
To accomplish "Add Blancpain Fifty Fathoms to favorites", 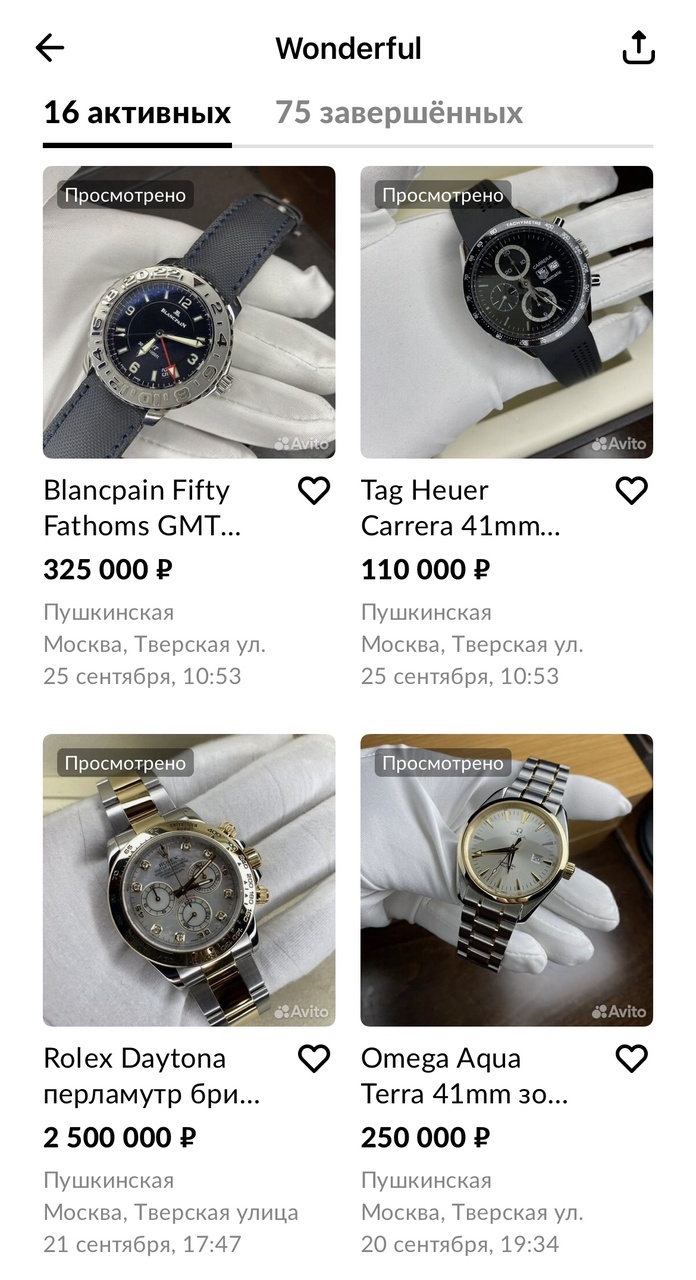I will point(314,490).
